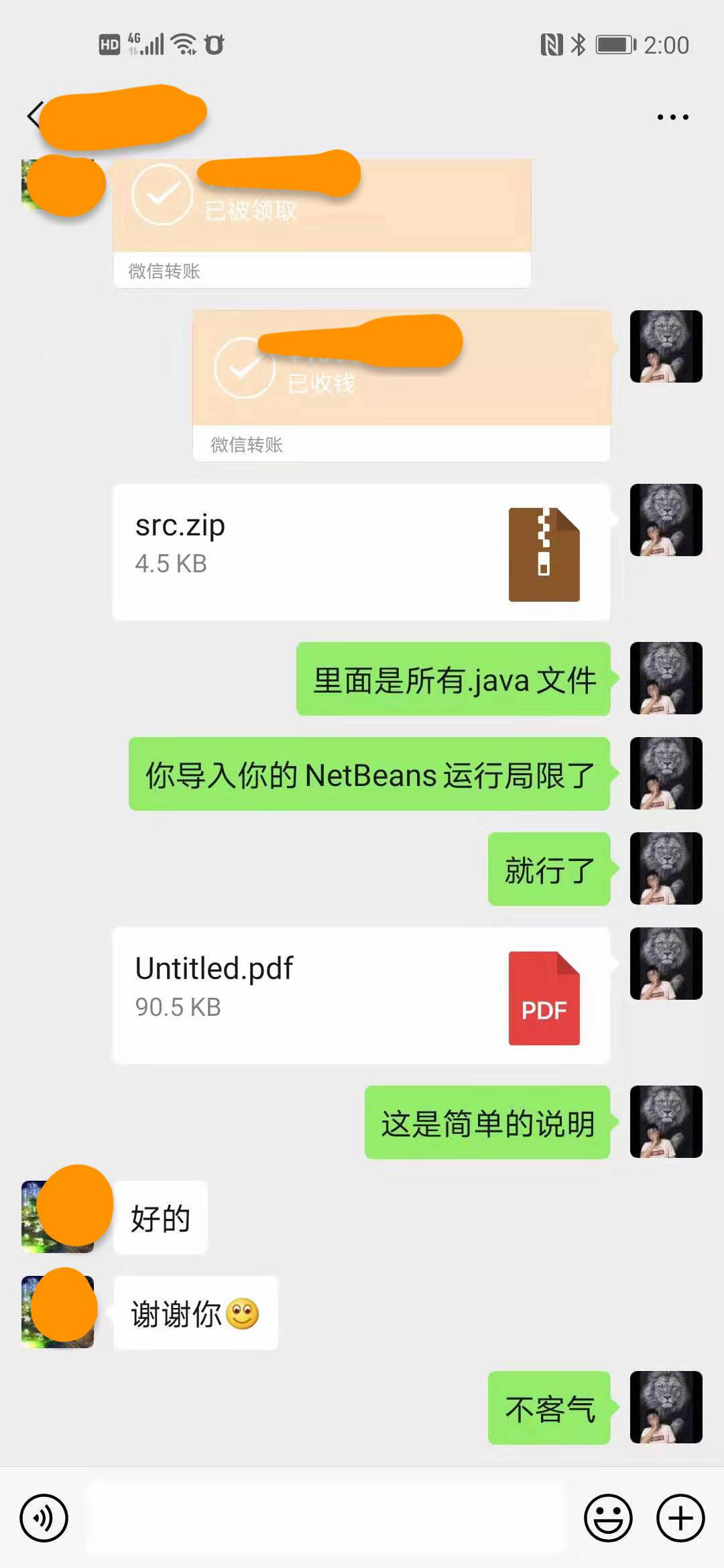Screen dimensions: 724x1568
Task: Open the src.zip file attachment
Action: [x=361, y=552]
